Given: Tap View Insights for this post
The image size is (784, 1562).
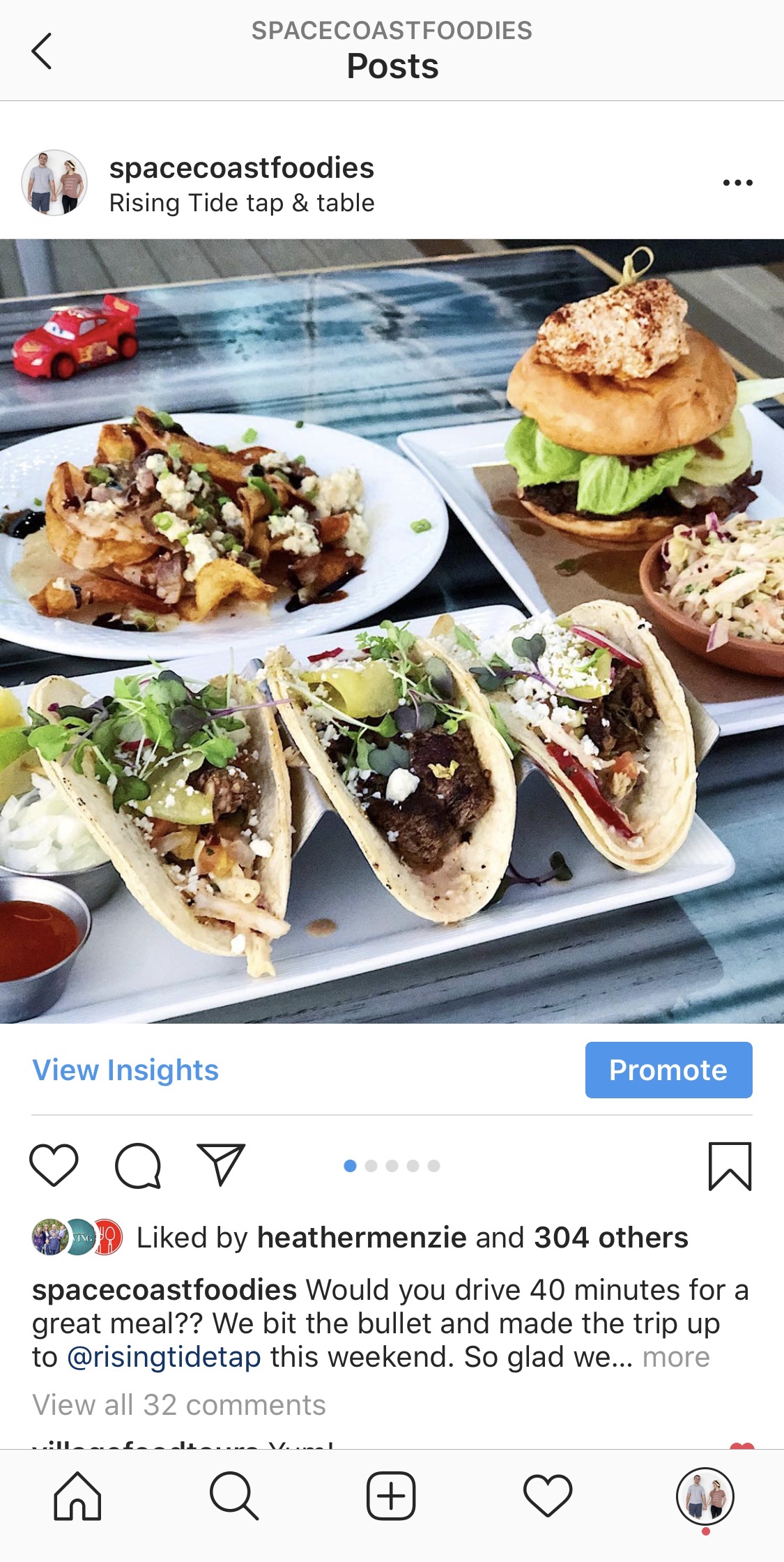Looking at the screenshot, I should coord(125,1070).
